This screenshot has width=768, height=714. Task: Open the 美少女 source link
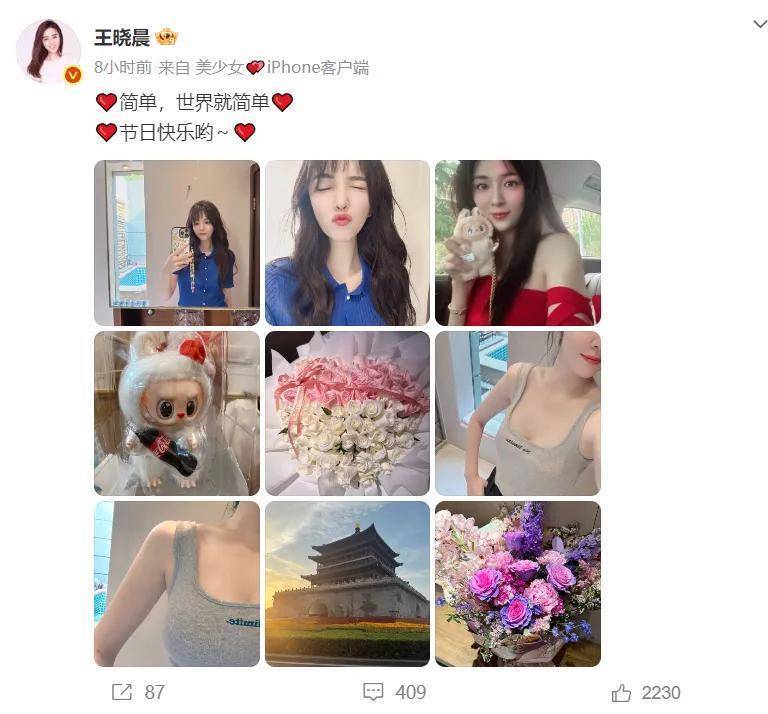coord(219,68)
